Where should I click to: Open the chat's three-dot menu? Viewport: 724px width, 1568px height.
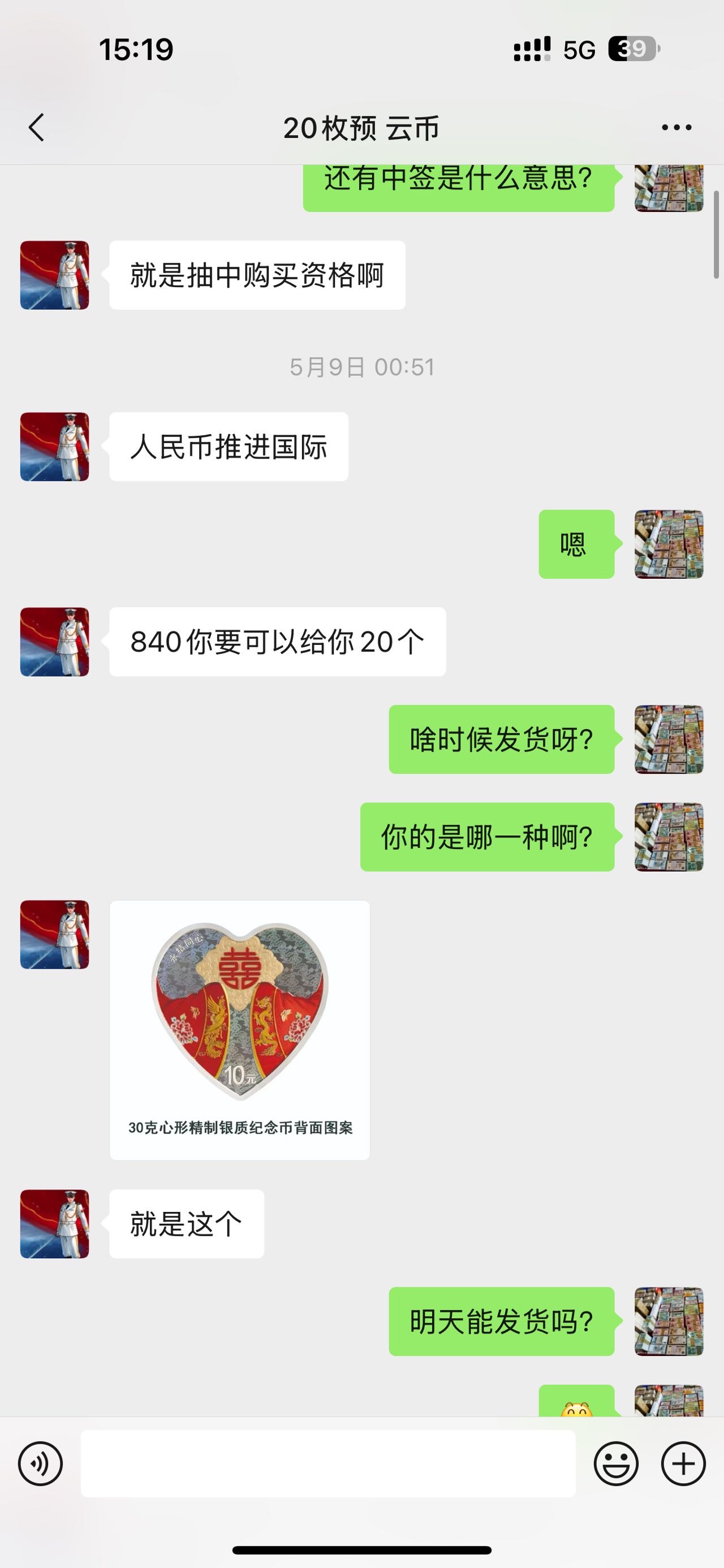(676, 127)
